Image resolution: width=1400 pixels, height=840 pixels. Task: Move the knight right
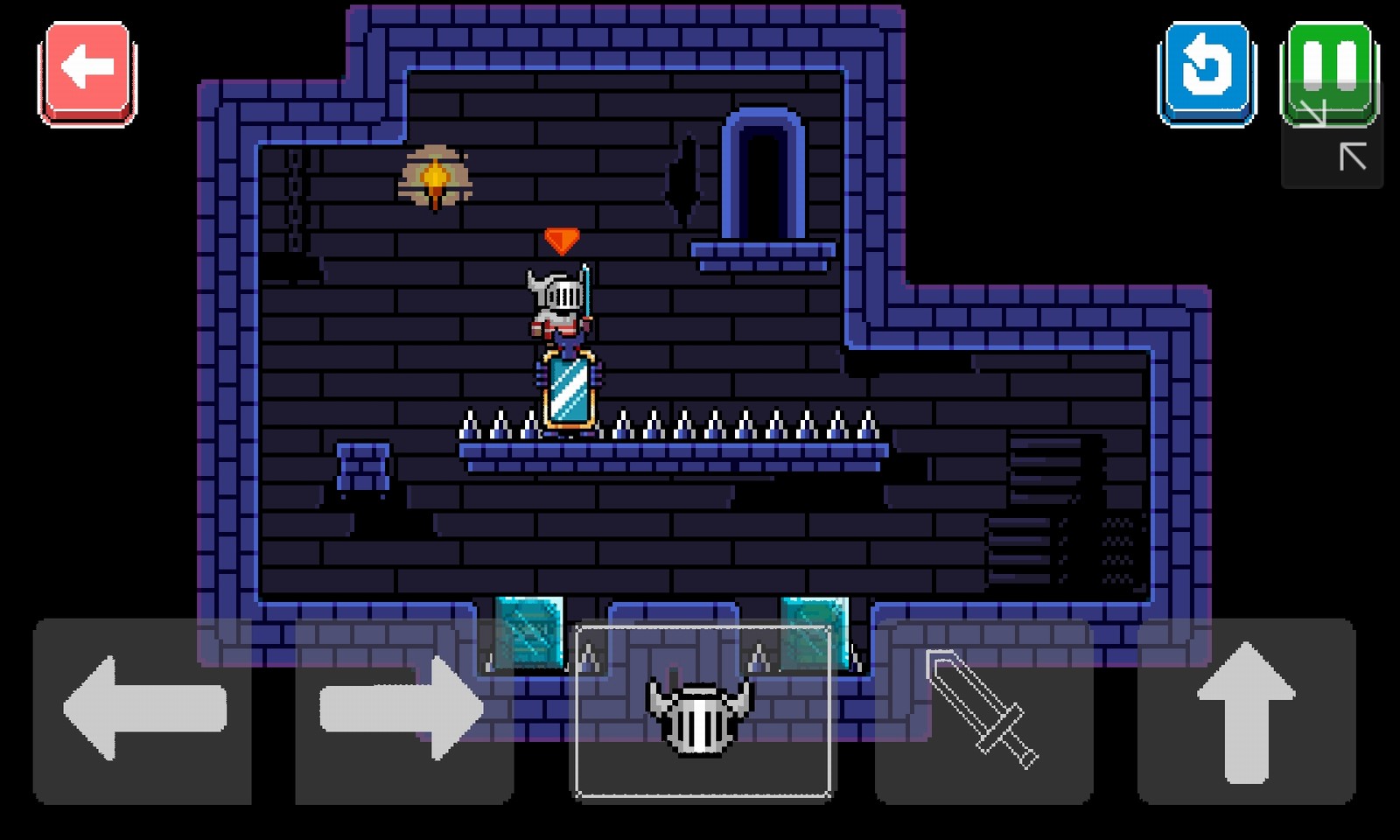403,710
